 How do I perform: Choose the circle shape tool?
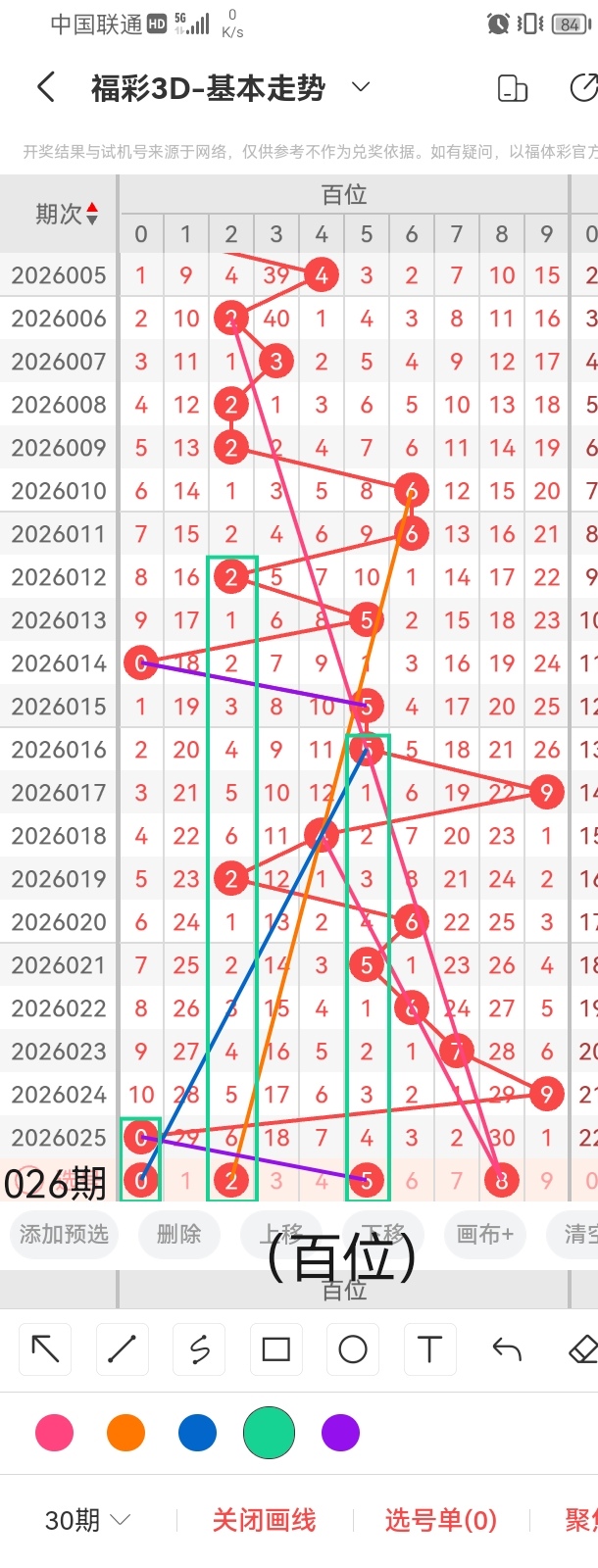click(x=353, y=1349)
